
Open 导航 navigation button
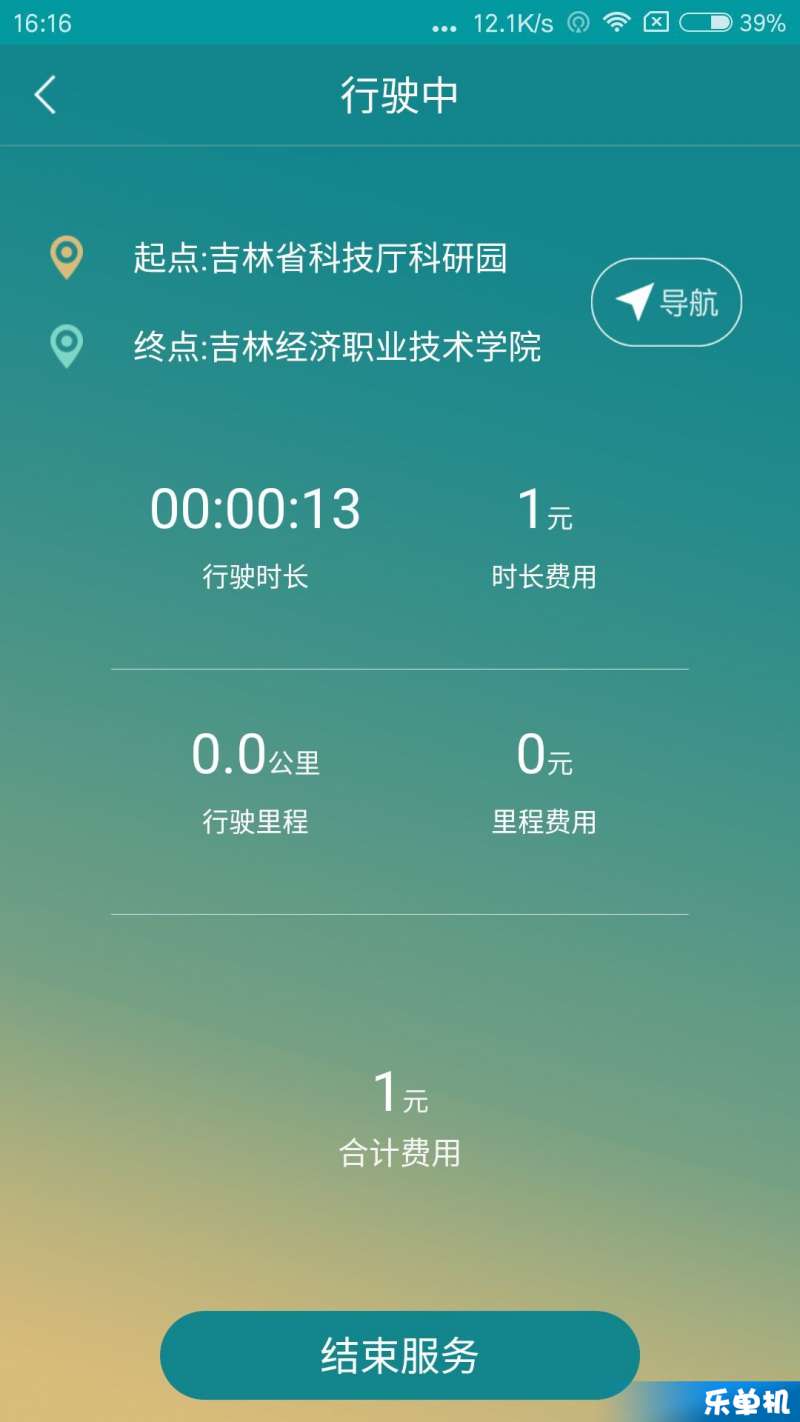tap(666, 302)
